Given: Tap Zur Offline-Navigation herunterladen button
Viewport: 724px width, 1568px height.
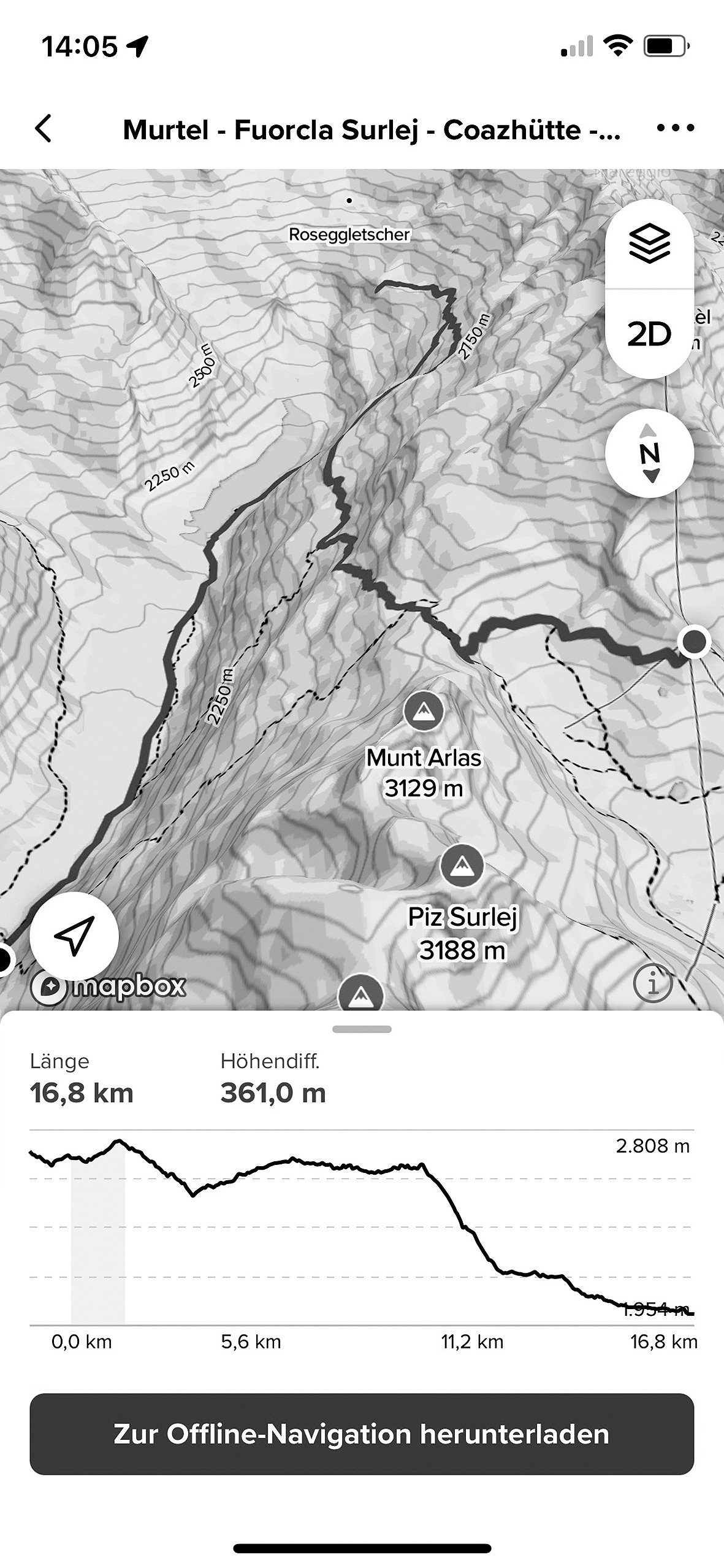Looking at the screenshot, I should pos(362,1434).
